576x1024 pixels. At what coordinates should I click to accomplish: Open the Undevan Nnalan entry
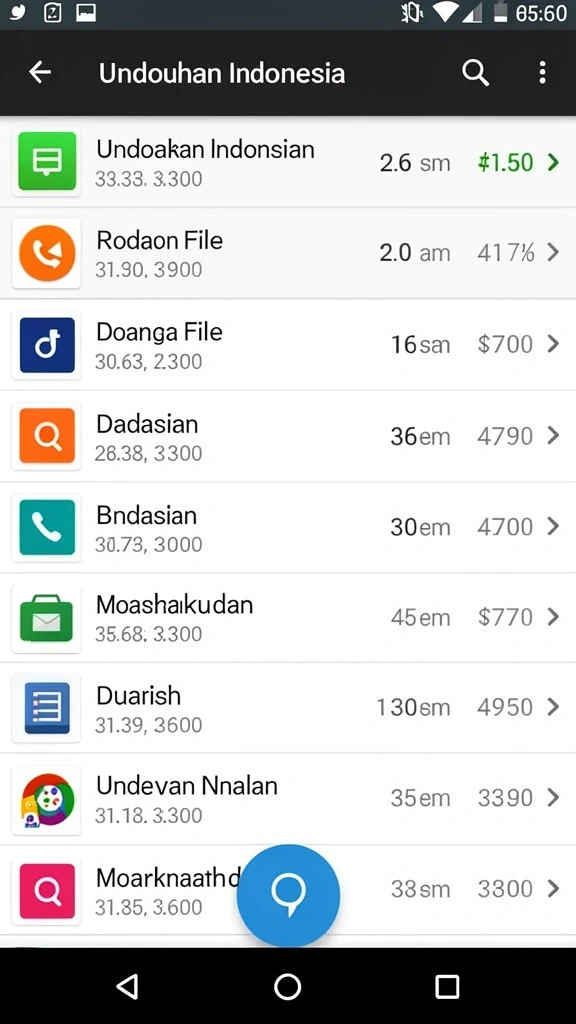point(288,799)
